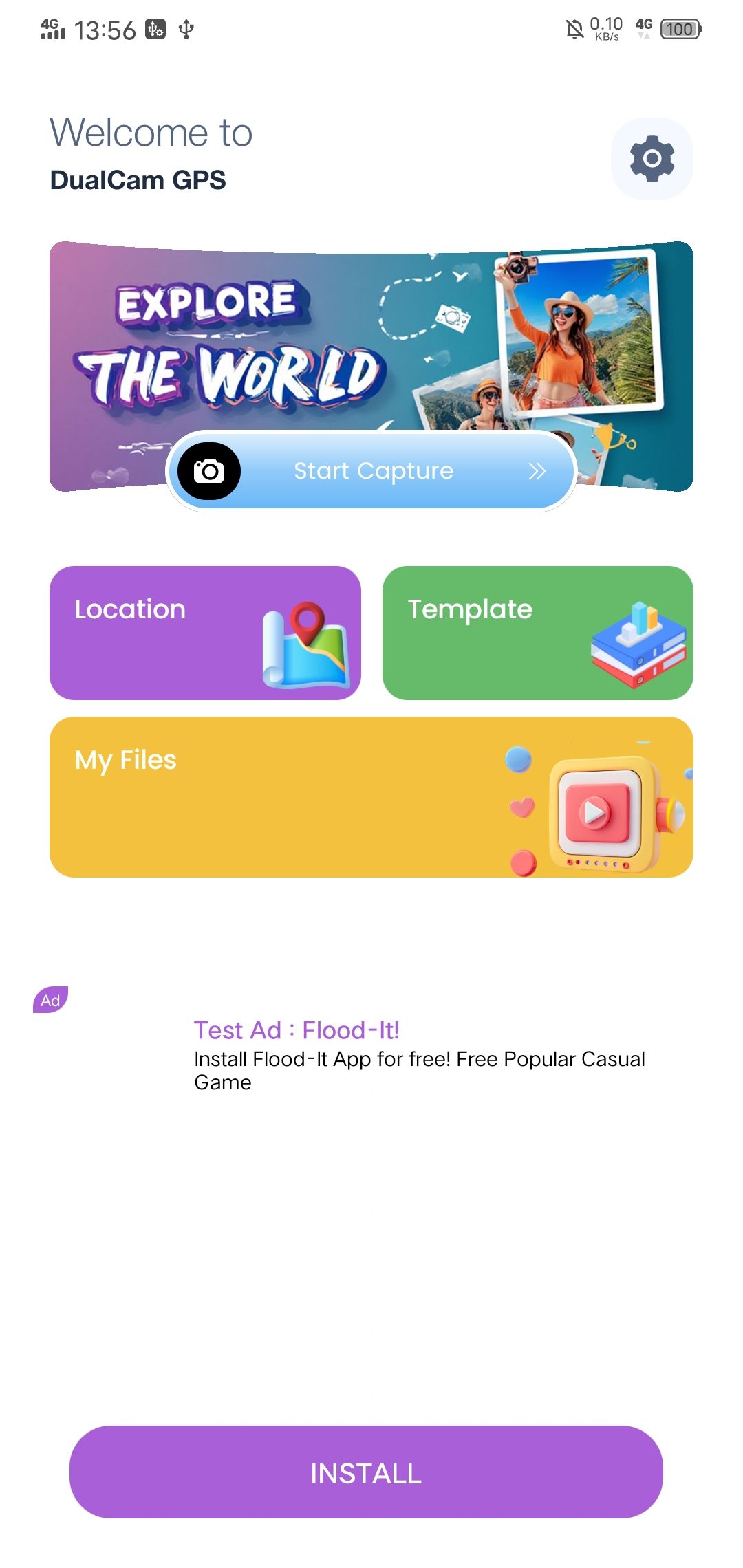Tap Start Capture button

click(371, 471)
